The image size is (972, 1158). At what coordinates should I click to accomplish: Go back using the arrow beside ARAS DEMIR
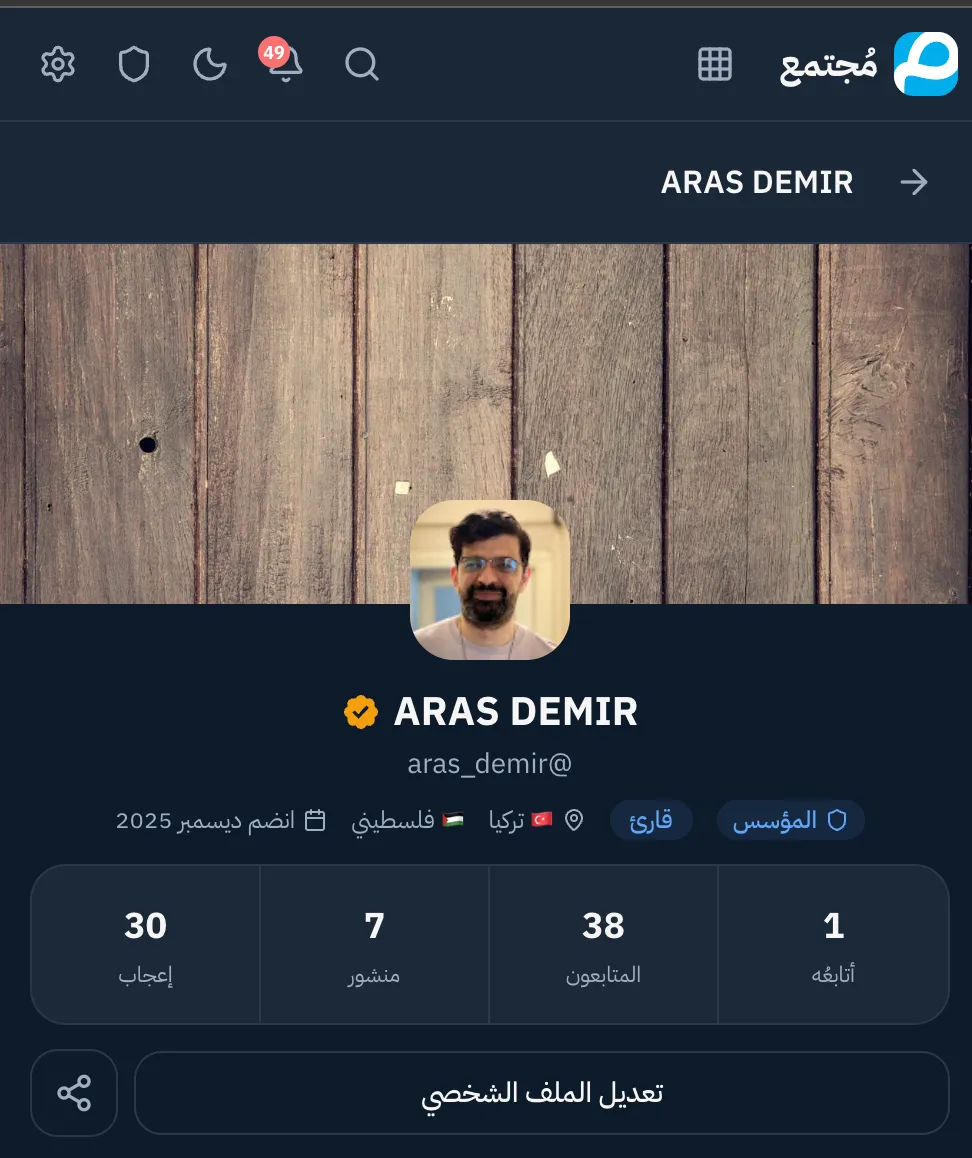coord(913,182)
